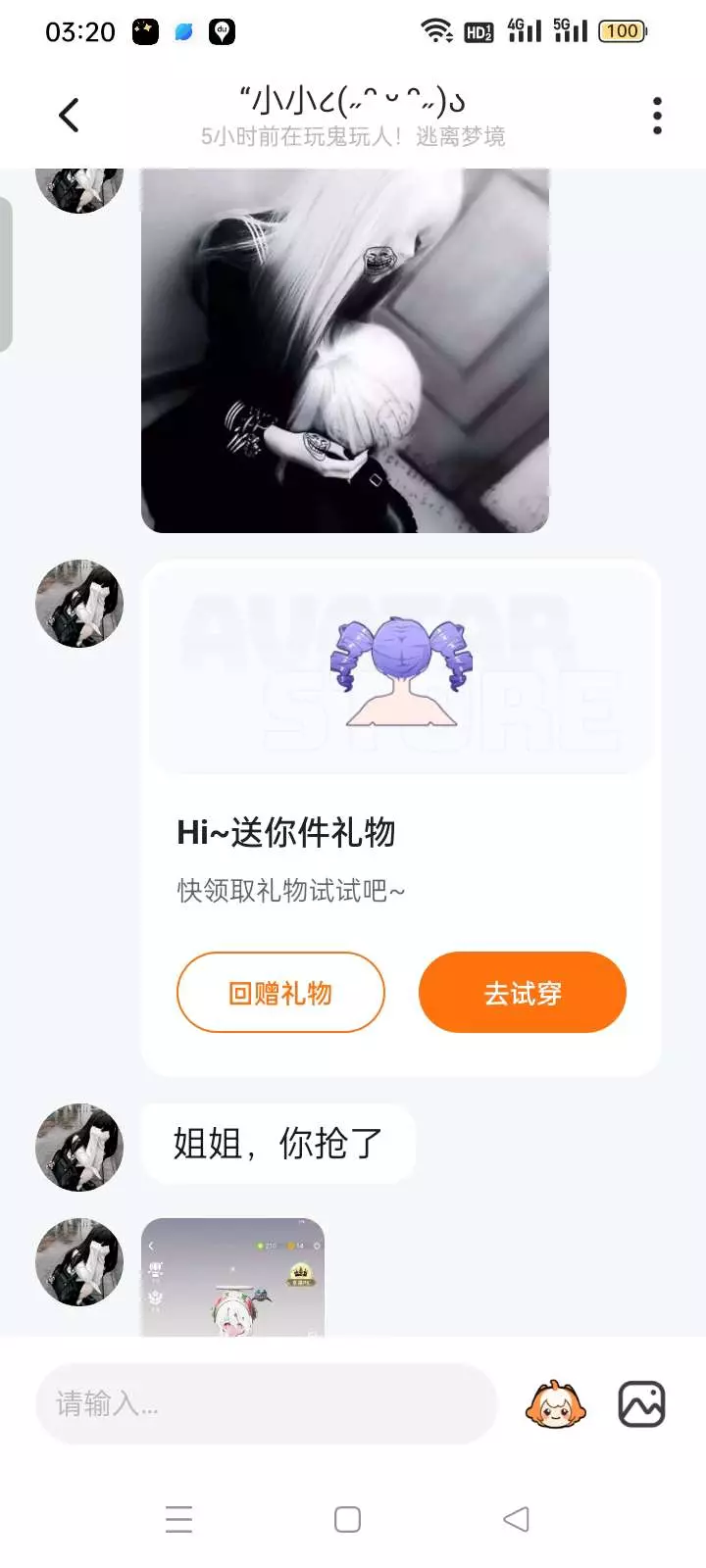This screenshot has width=706, height=1568.
Task: Open the game screenshot image message
Action: point(232,1277)
